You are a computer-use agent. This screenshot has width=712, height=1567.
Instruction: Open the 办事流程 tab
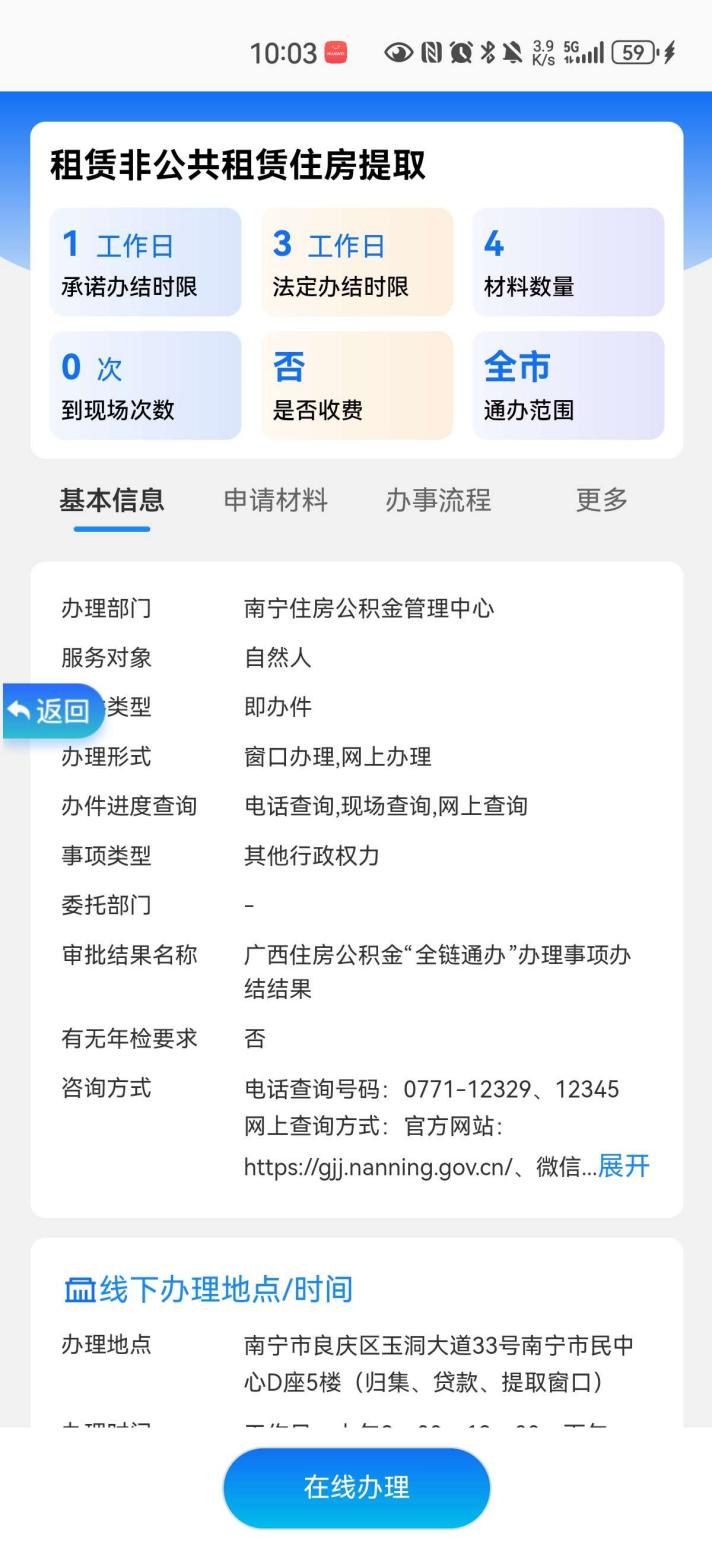click(x=438, y=500)
